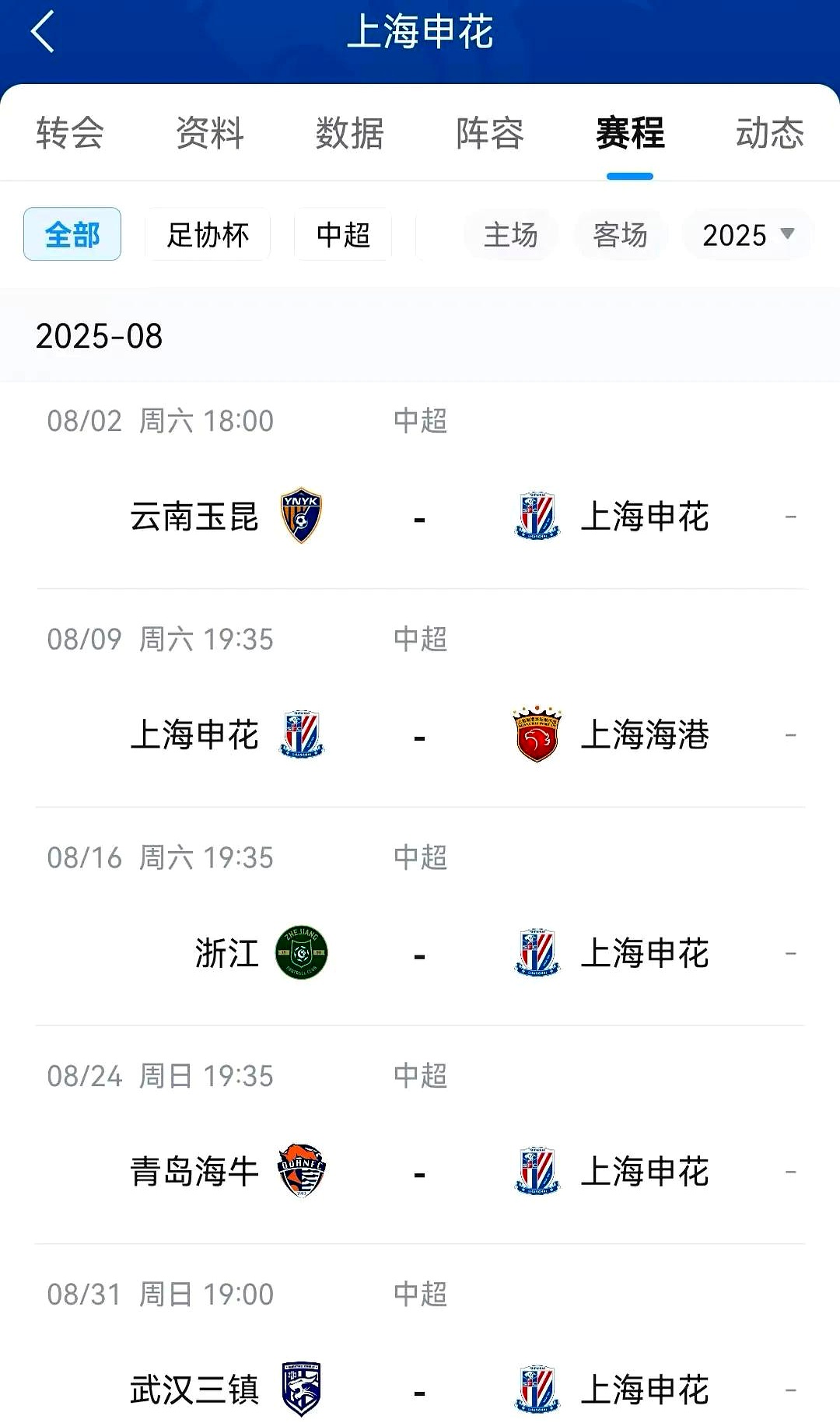Select the 足协杯 competition filter
The height and width of the screenshot is (1423, 840).
coord(207,234)
